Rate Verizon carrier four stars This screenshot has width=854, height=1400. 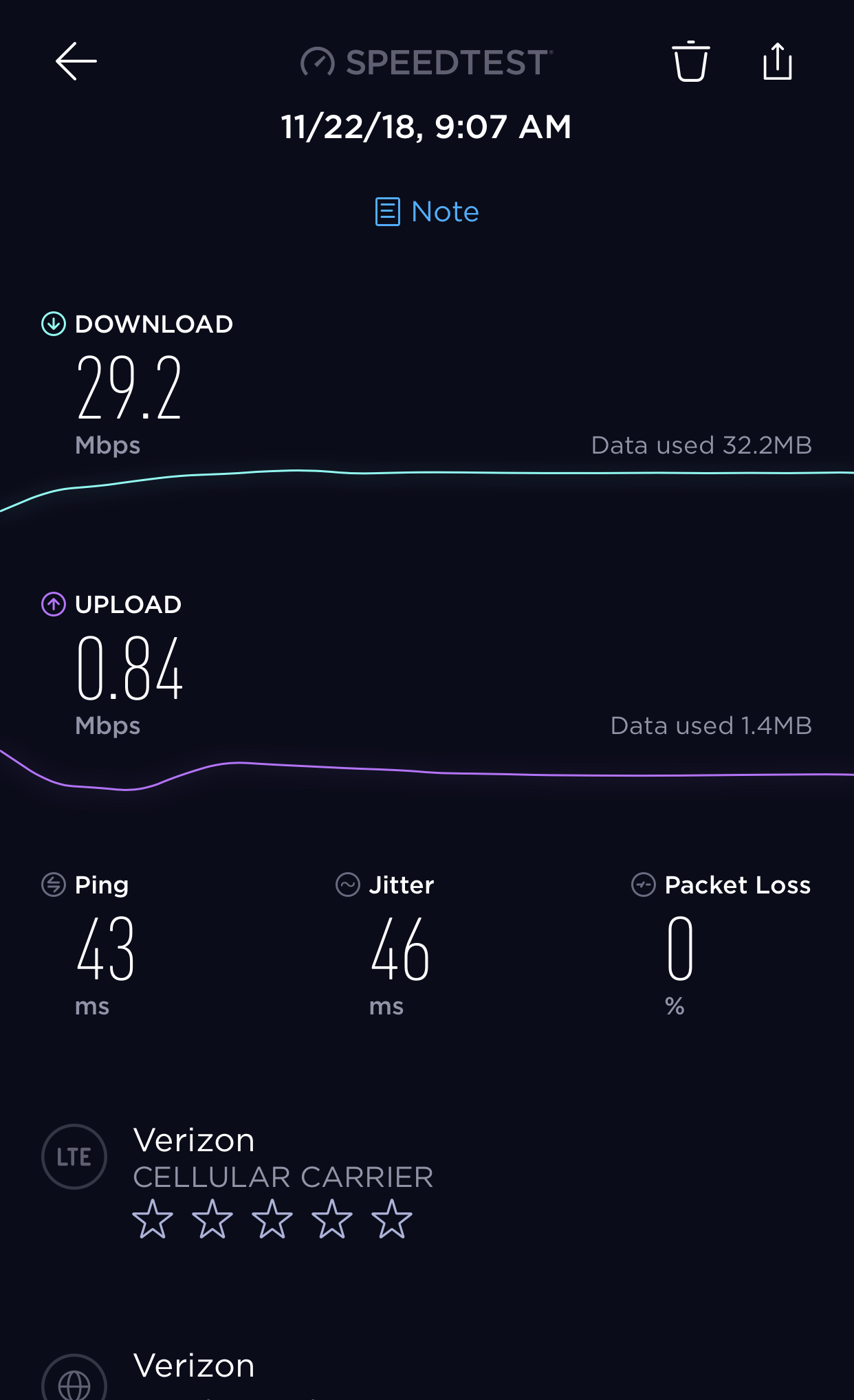tap(331, 1219)
